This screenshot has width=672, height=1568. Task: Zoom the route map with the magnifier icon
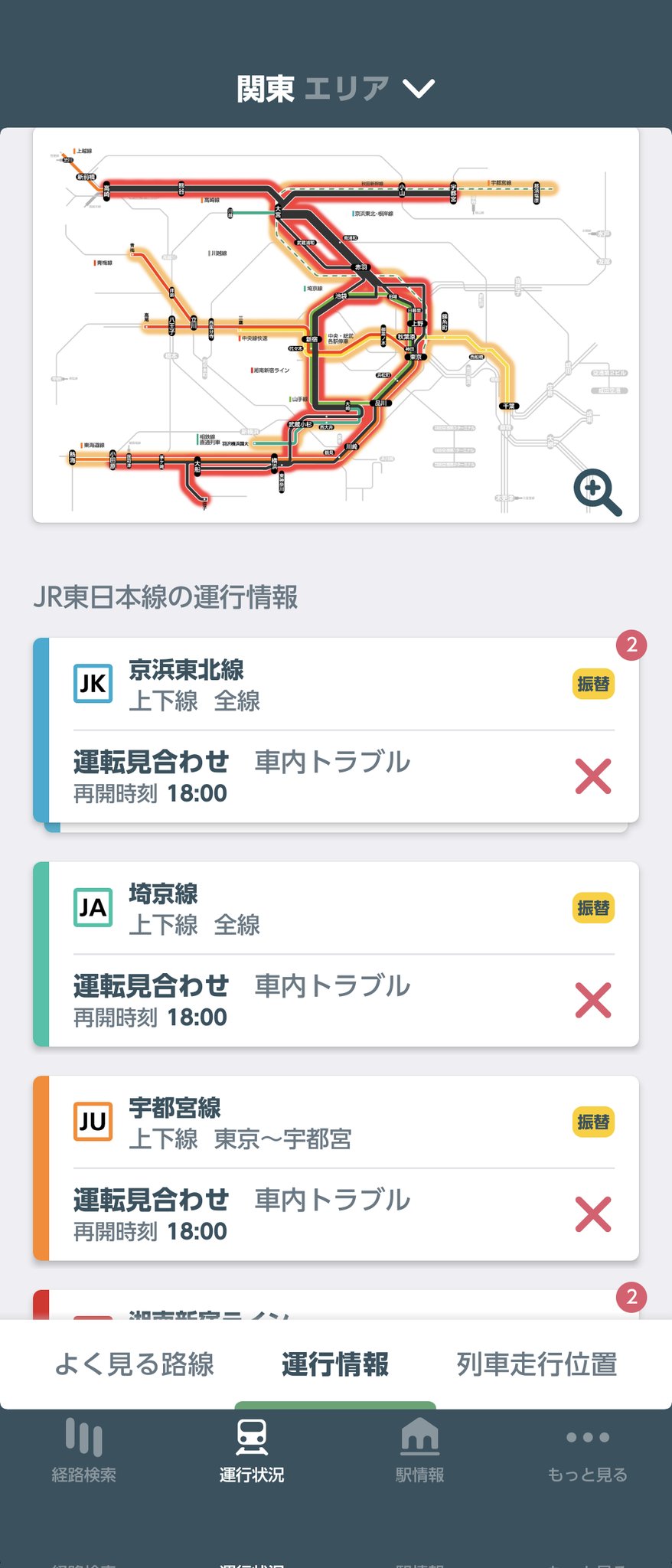coord(597,492)
